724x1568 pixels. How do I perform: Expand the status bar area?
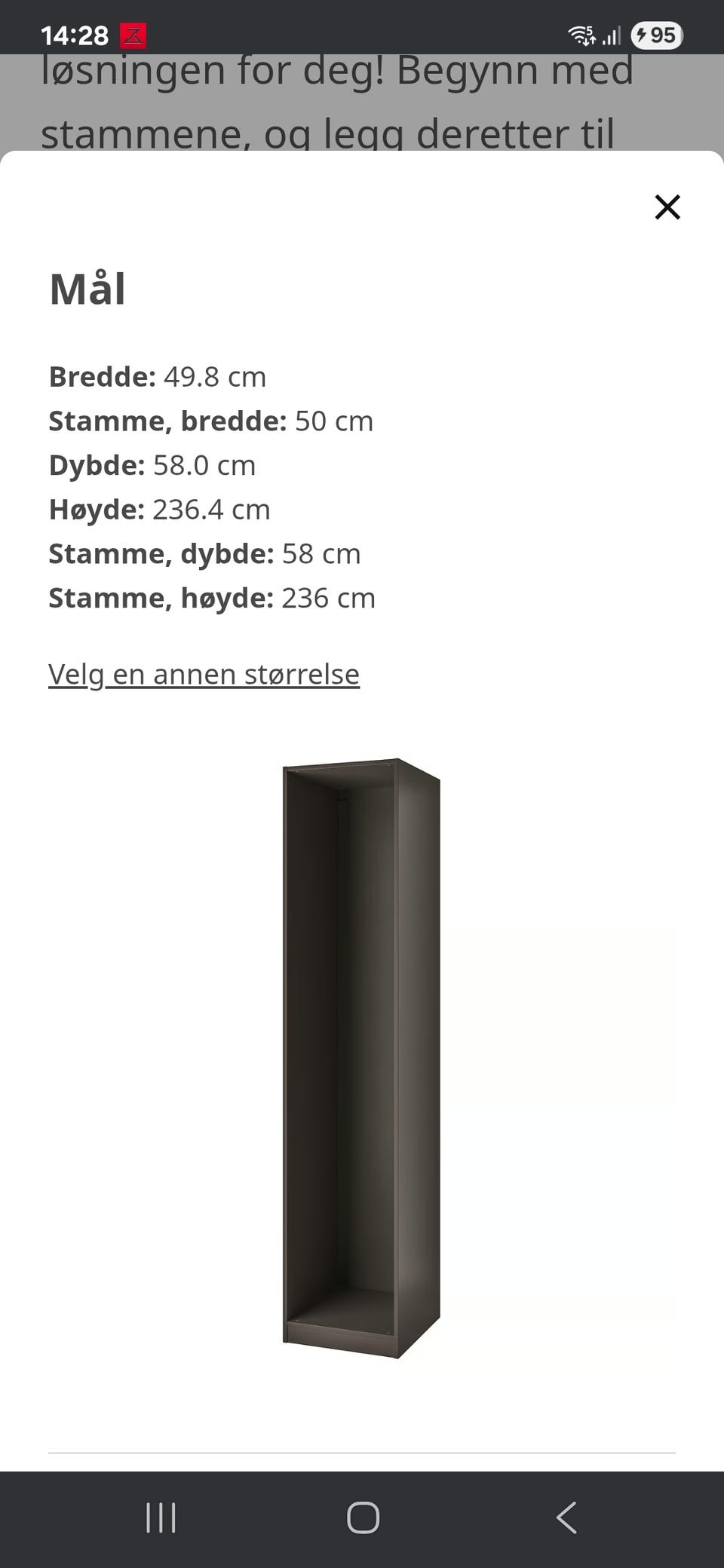pyautogui.click(x=362, y=33)
